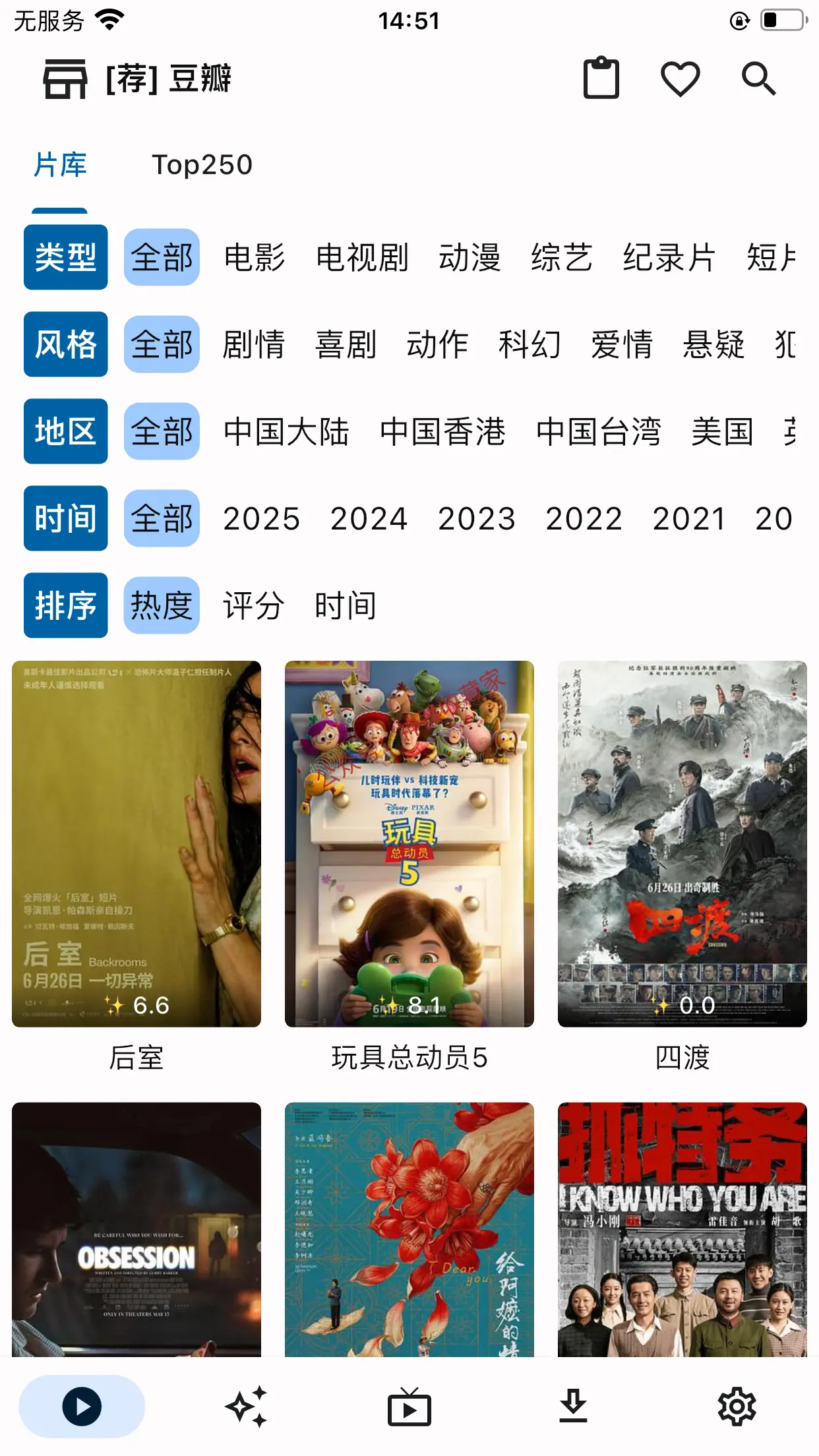
Task: Switch to the live TV tab
Action: pyautogui.click(x=409, y=1407)
